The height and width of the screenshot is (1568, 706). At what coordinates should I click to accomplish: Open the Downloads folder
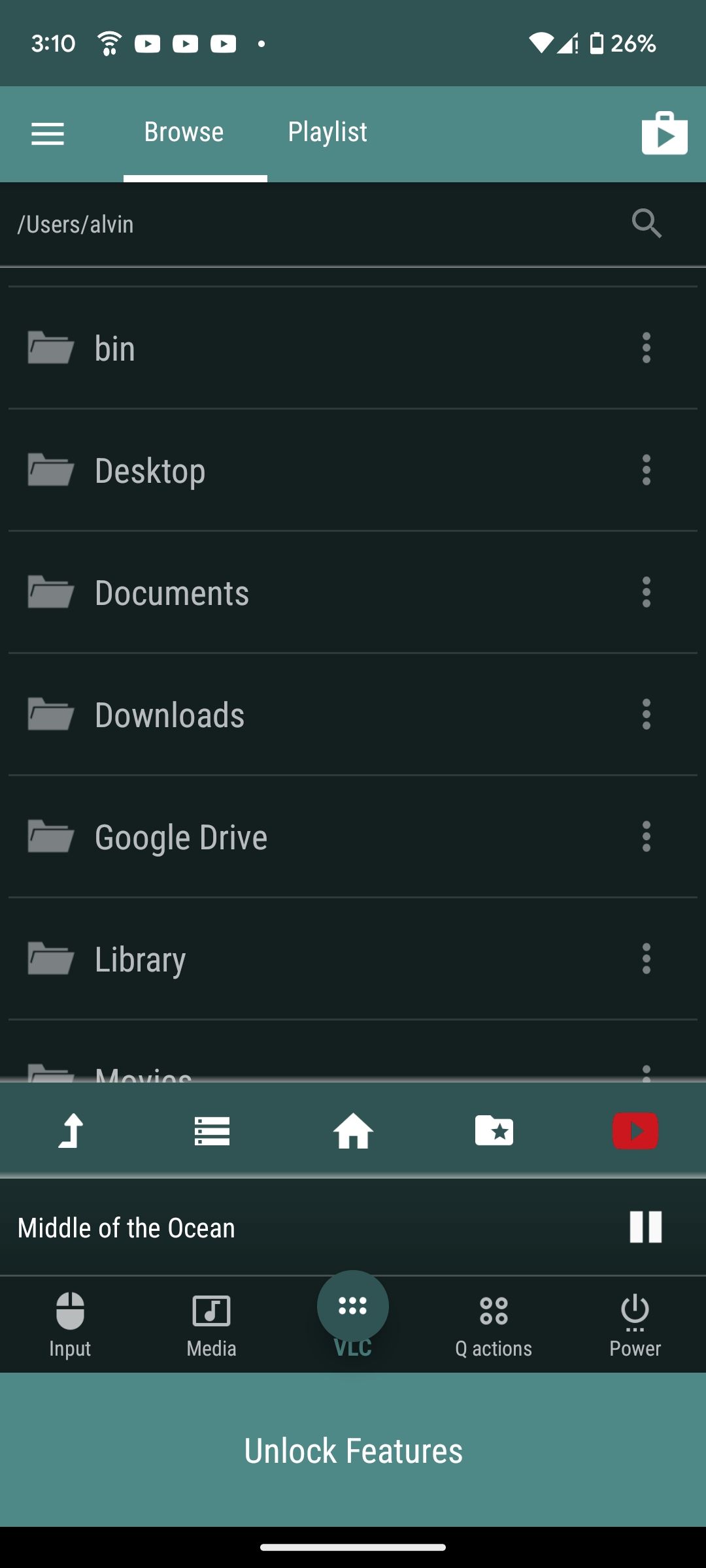pyautogui.click(x=170, y=715)
